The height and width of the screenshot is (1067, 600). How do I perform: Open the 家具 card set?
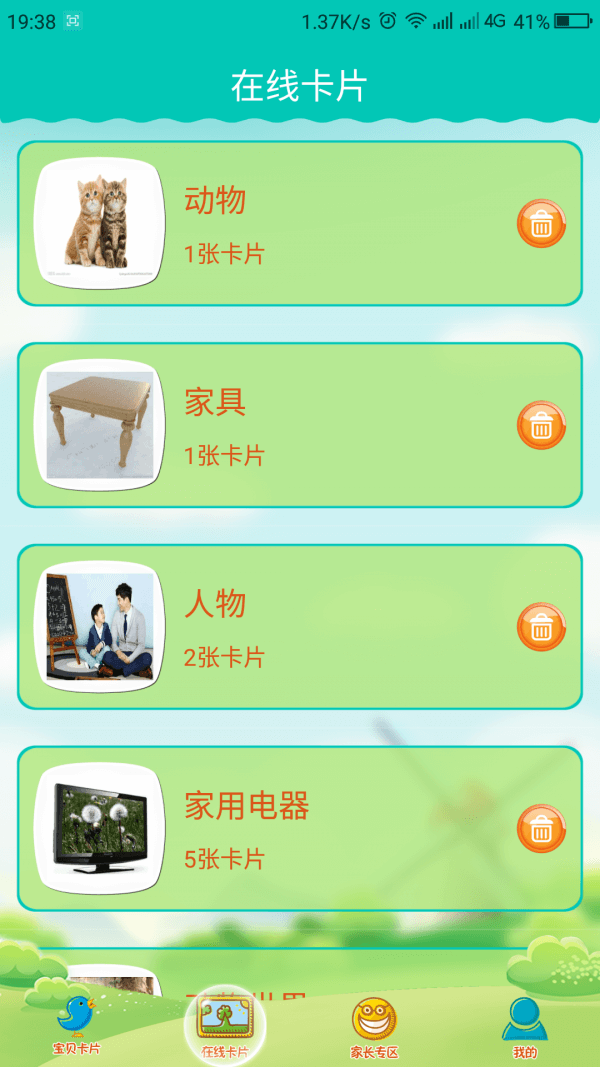[300, 426]
